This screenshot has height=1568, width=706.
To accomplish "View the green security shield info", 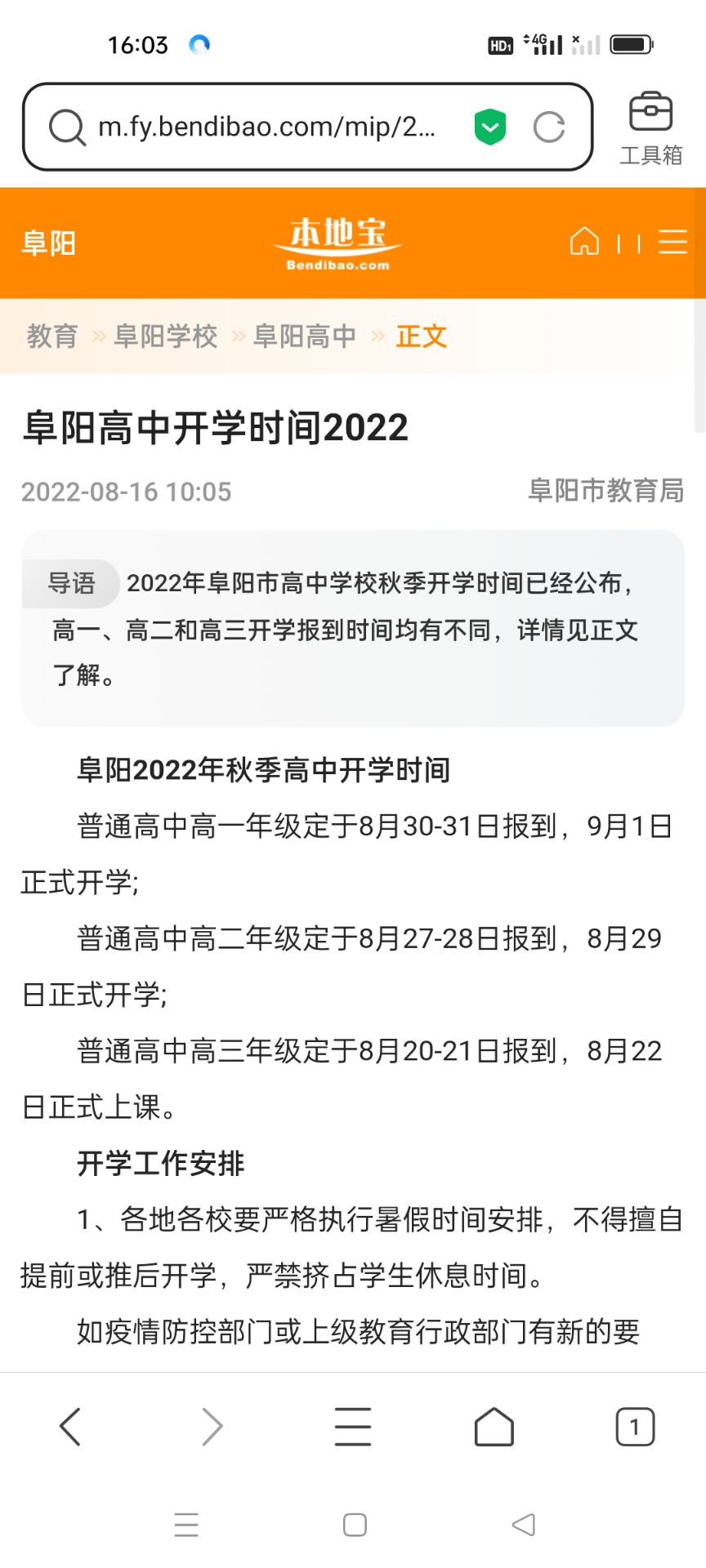I will (x=490, y=127).
